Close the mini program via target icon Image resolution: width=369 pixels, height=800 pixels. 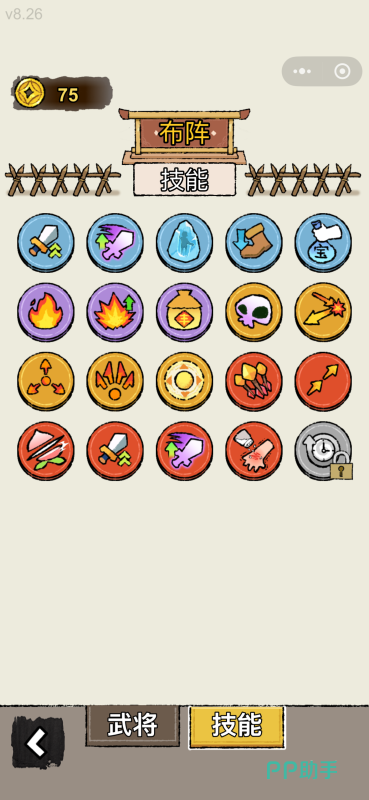pos(342,71)
